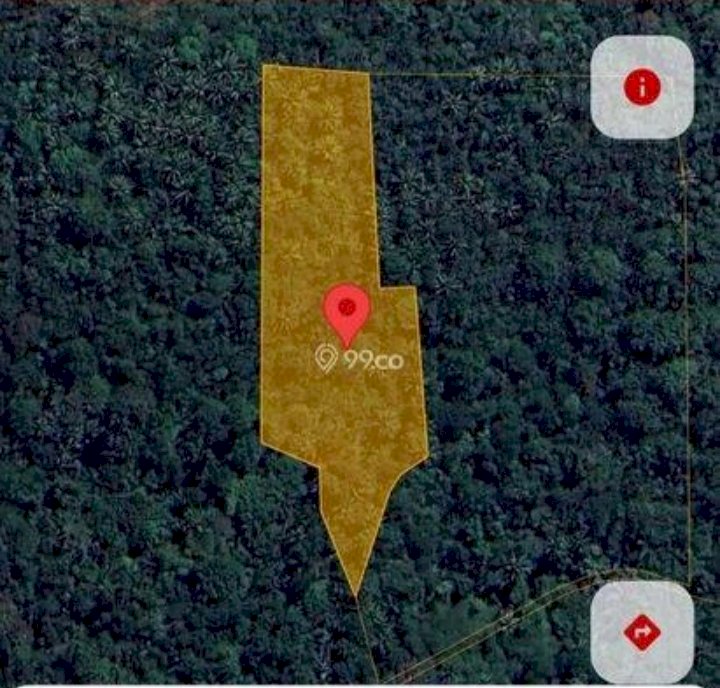Screen dimensions: 720x688
Task: Tap the red location pin marker
Action: (x=346, y=310)
